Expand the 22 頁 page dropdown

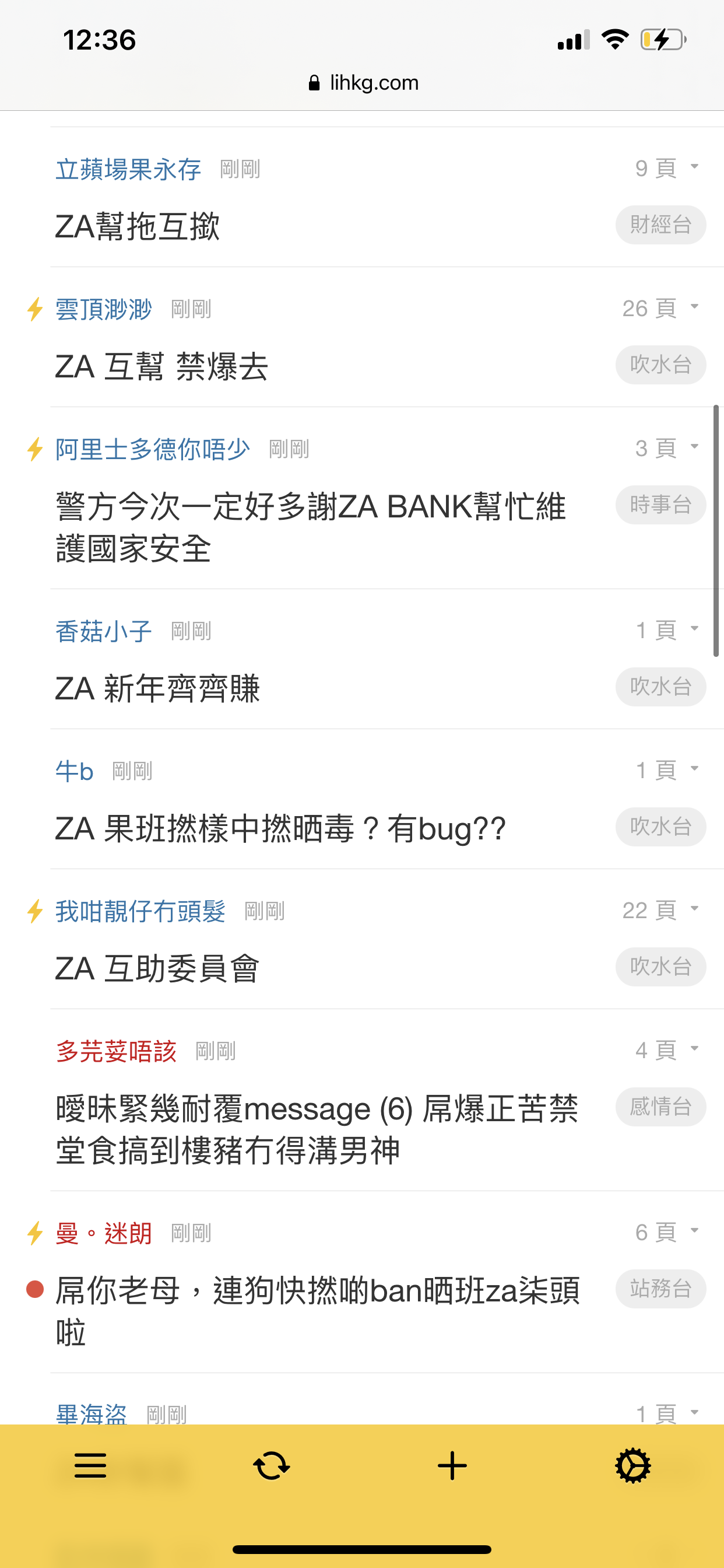660,911
